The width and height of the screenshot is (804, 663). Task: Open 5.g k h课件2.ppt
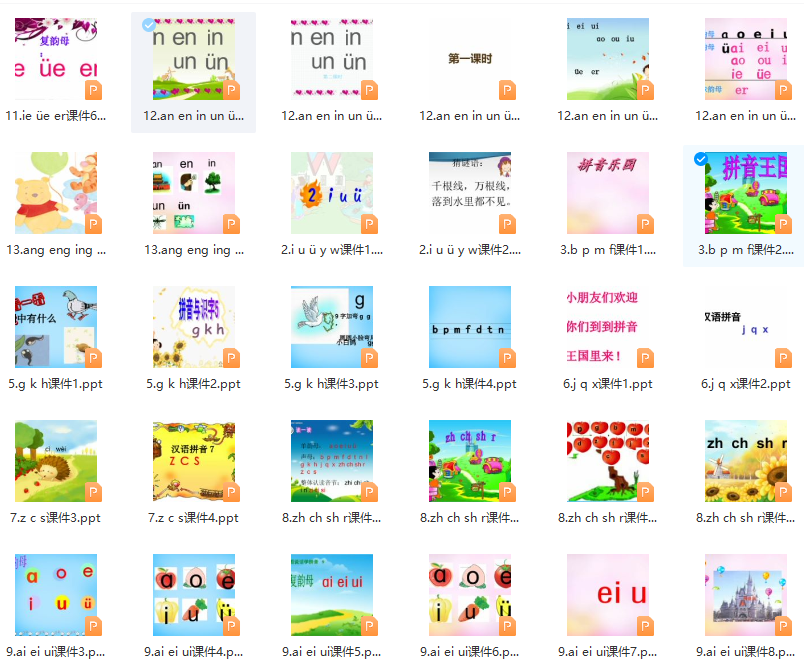[x=194, y=327]
